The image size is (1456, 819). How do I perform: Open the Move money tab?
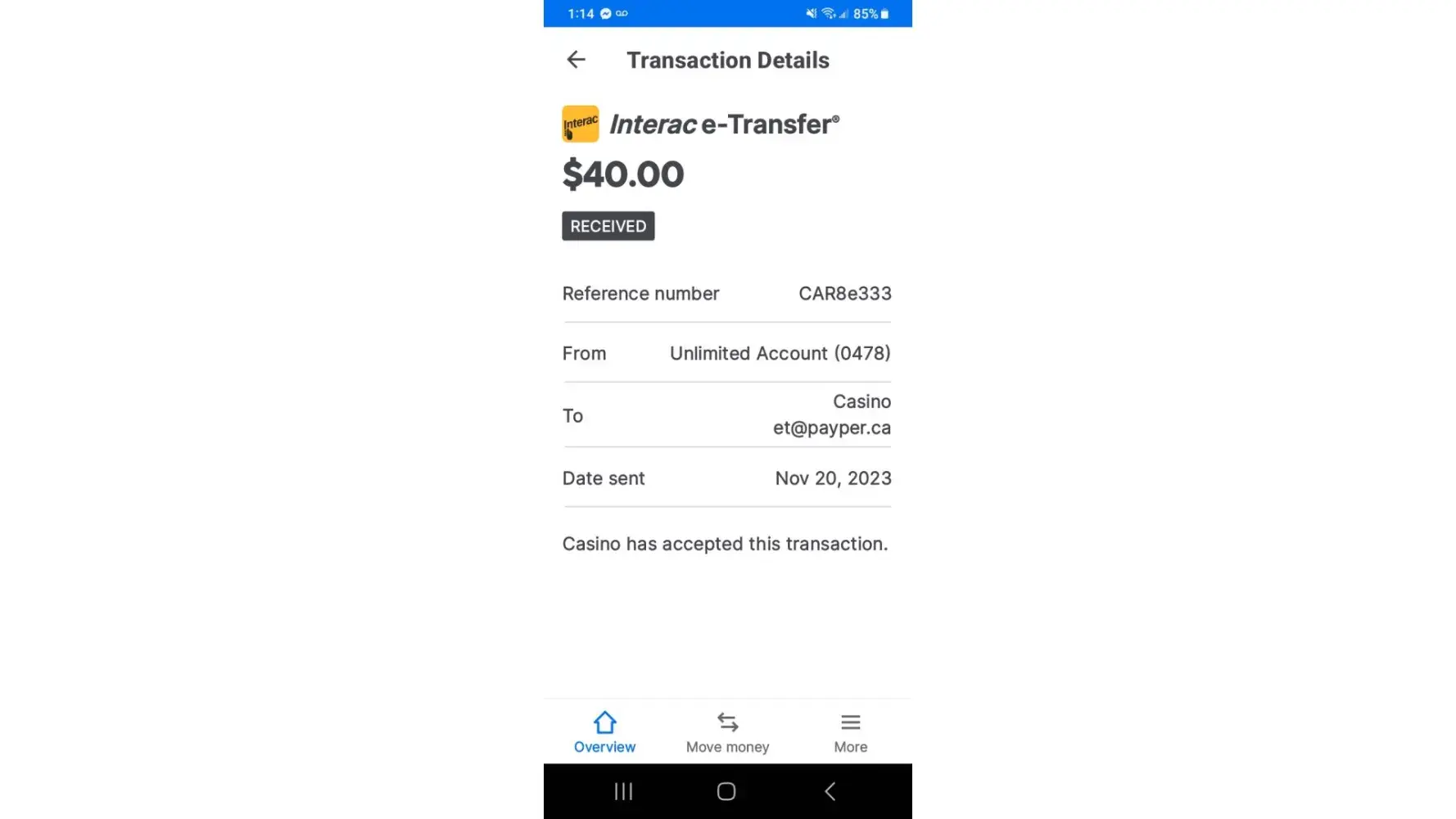(727, 732)
